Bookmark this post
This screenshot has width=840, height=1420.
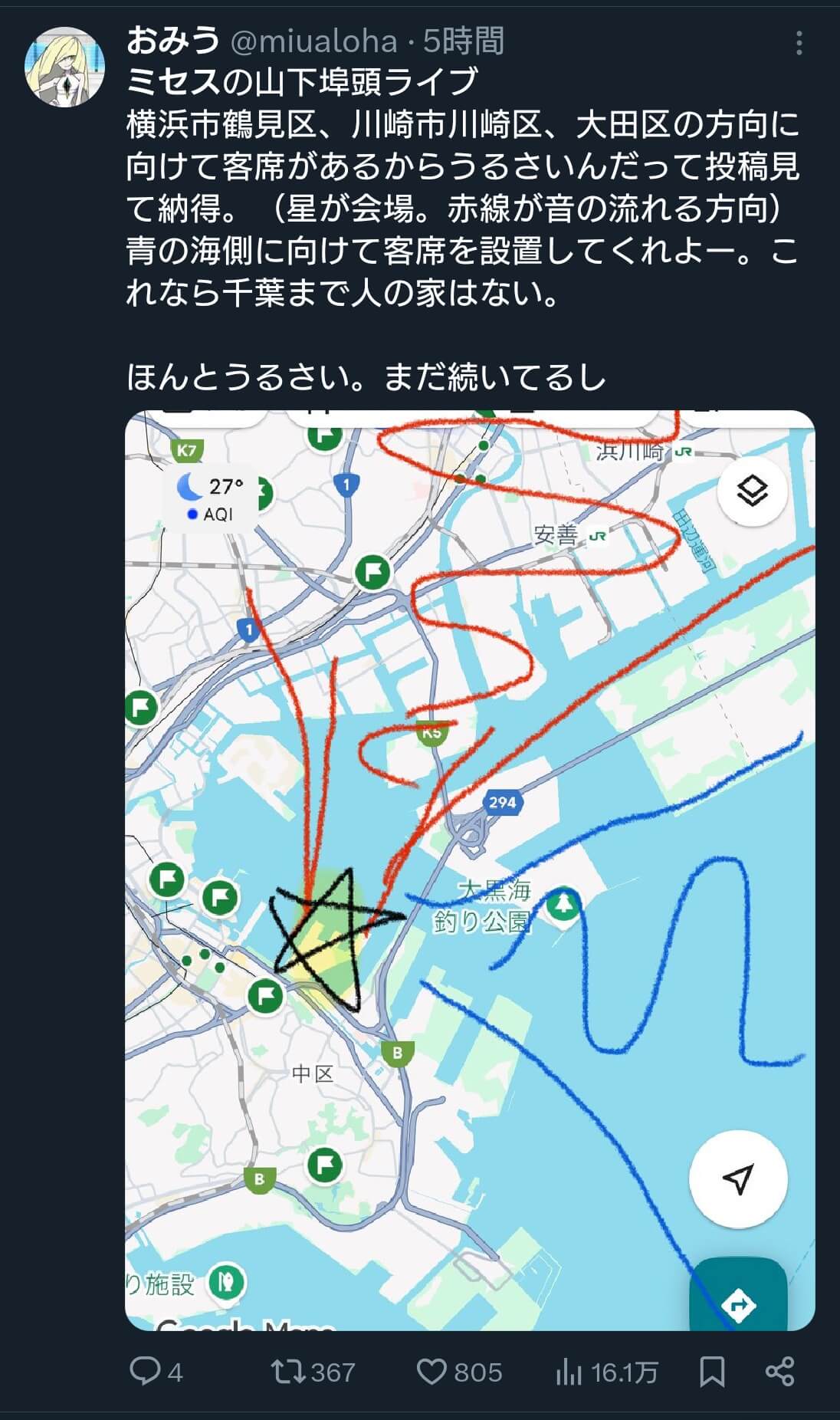click(x=712, y=1372)
